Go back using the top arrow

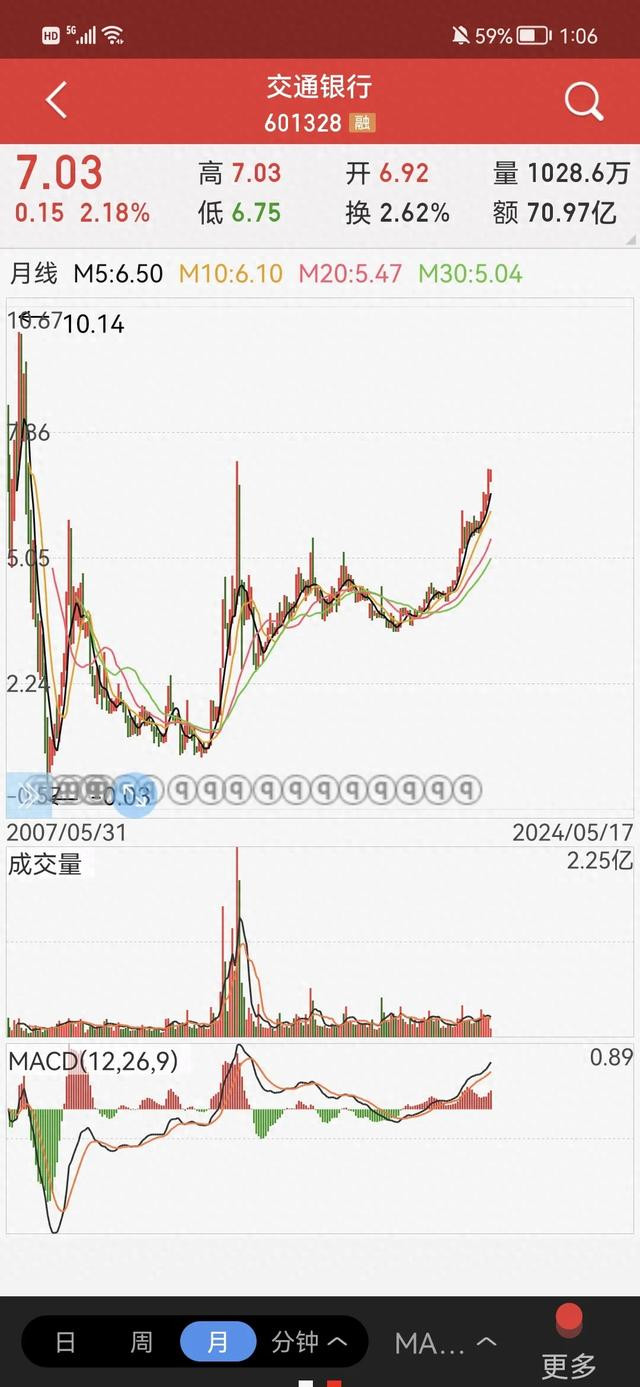(56, 100)
